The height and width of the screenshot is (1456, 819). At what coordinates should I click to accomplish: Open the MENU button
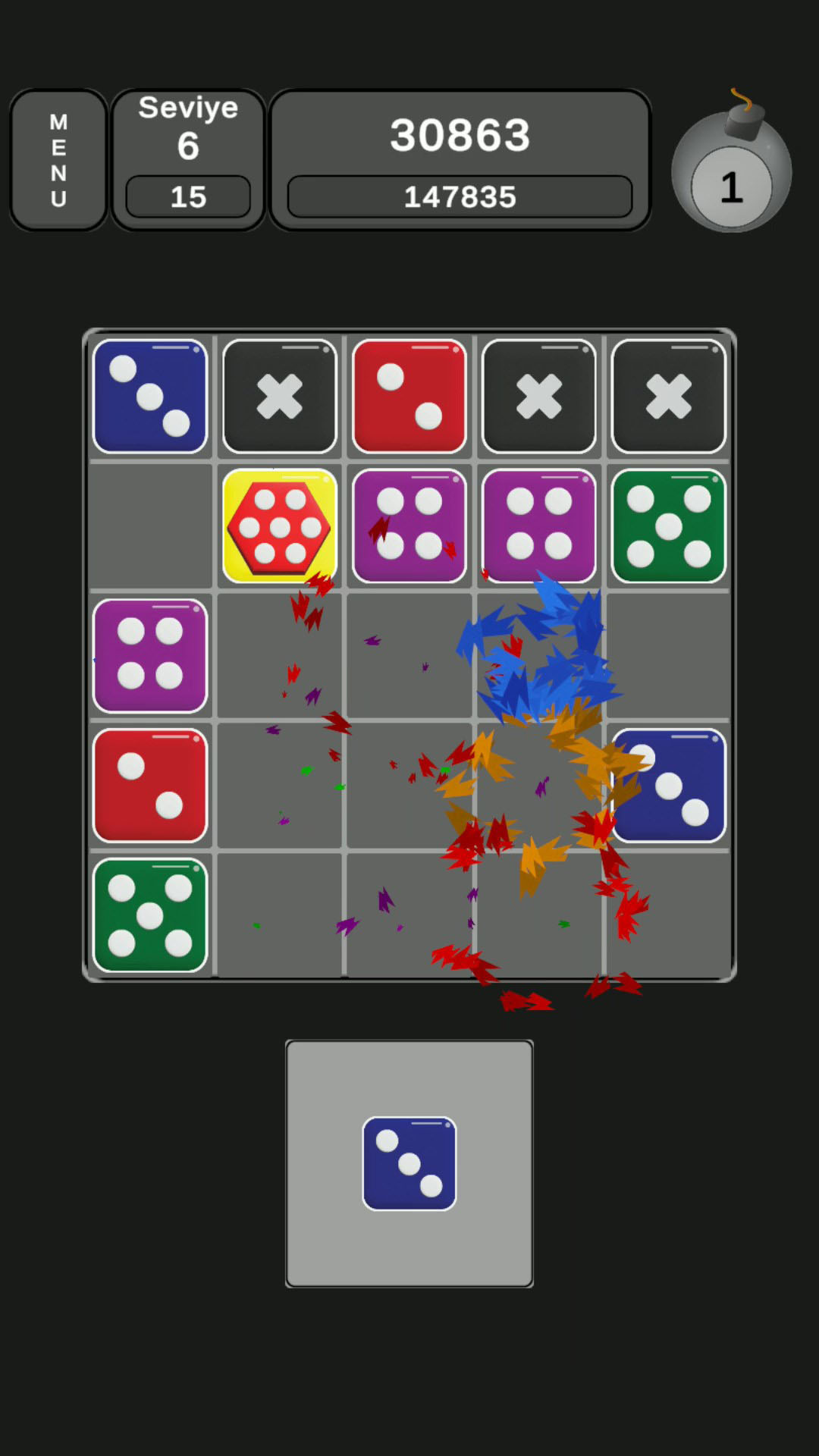tap(58, 160)
